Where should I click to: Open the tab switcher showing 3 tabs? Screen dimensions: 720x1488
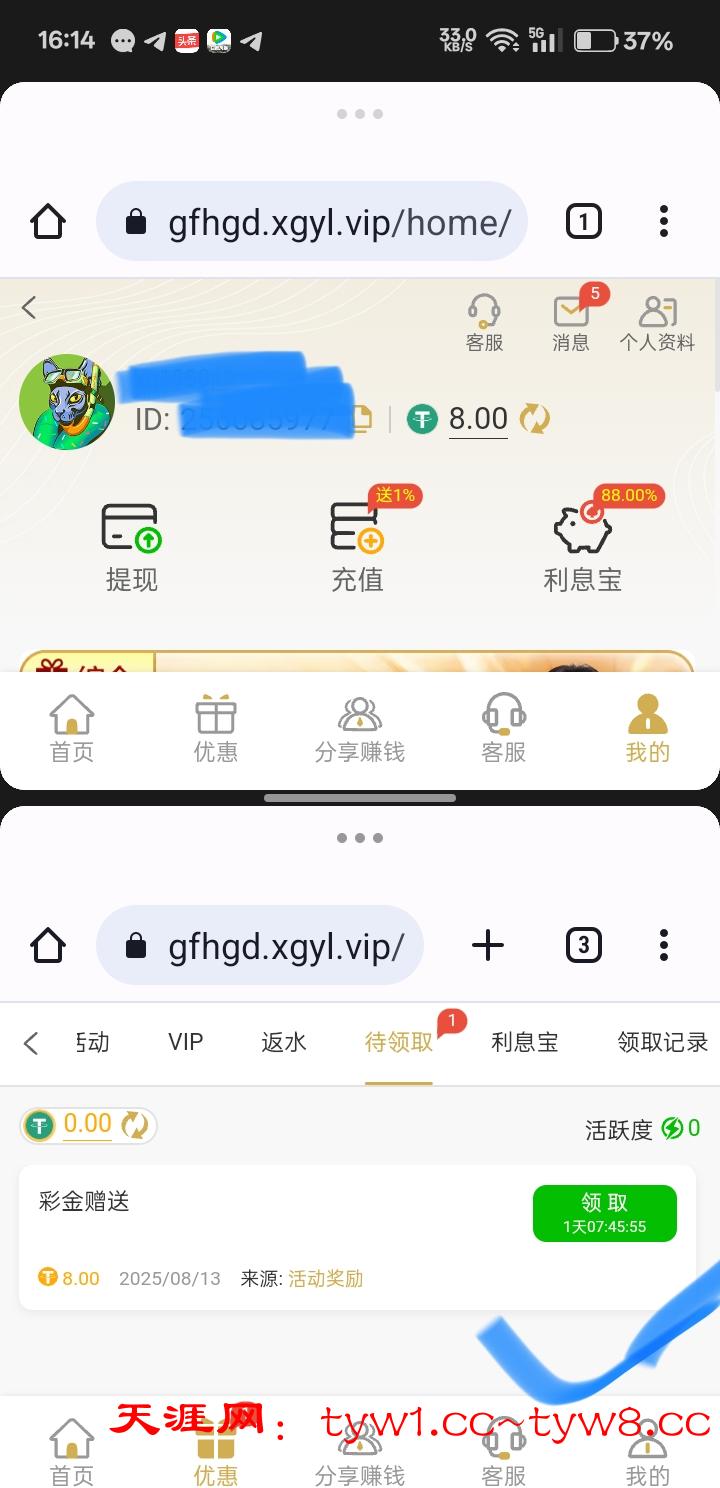[584, 945]
